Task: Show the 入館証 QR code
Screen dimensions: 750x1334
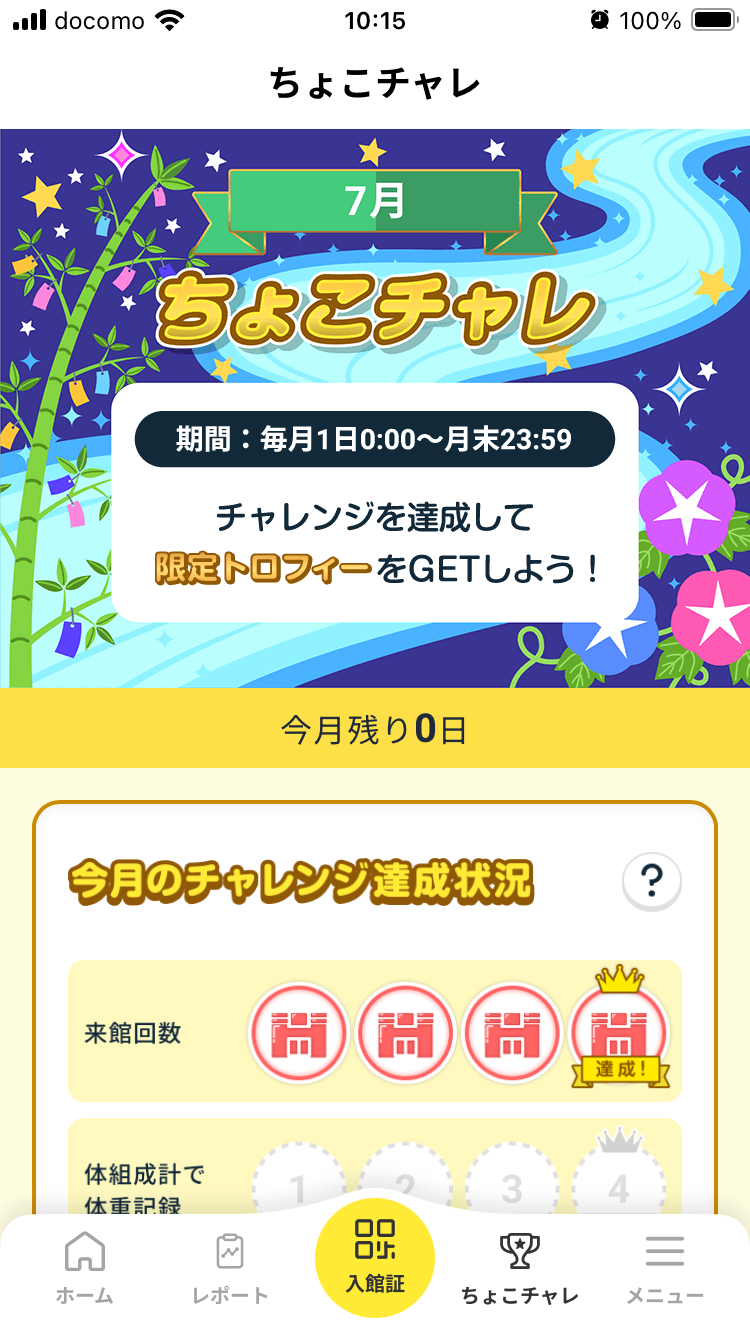Action: tap(375, 1257)
